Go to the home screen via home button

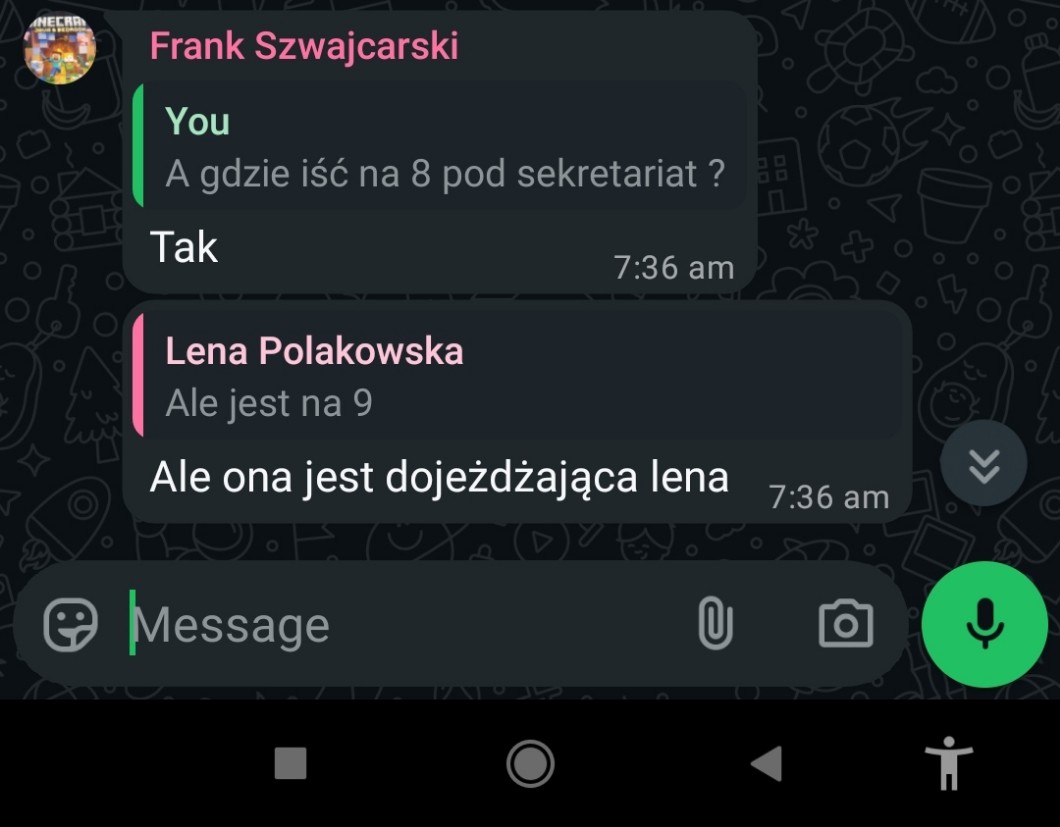coord(530,763)
